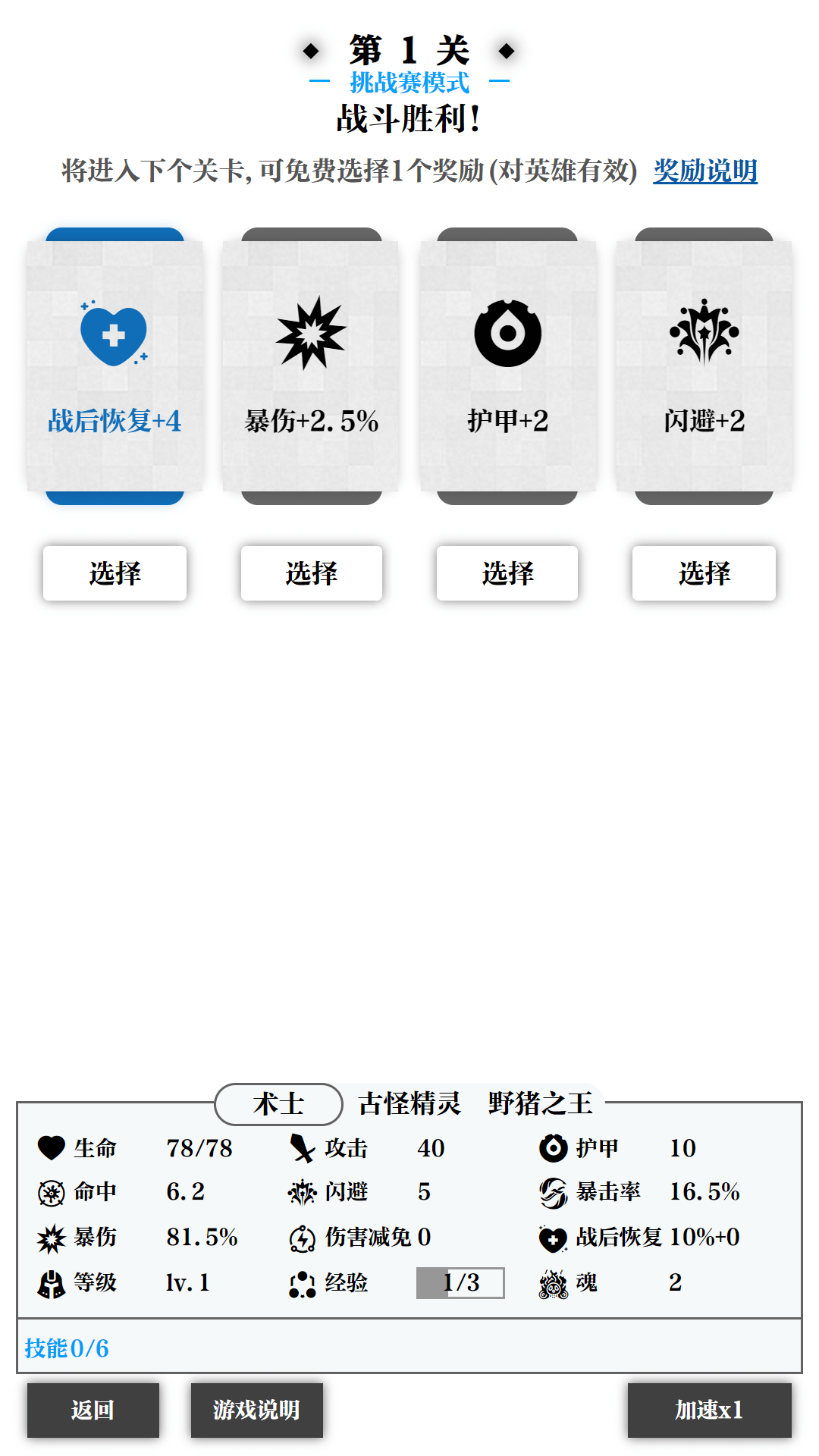Click the 生命 heart icon in stats panel

[x=49, y=1147]
